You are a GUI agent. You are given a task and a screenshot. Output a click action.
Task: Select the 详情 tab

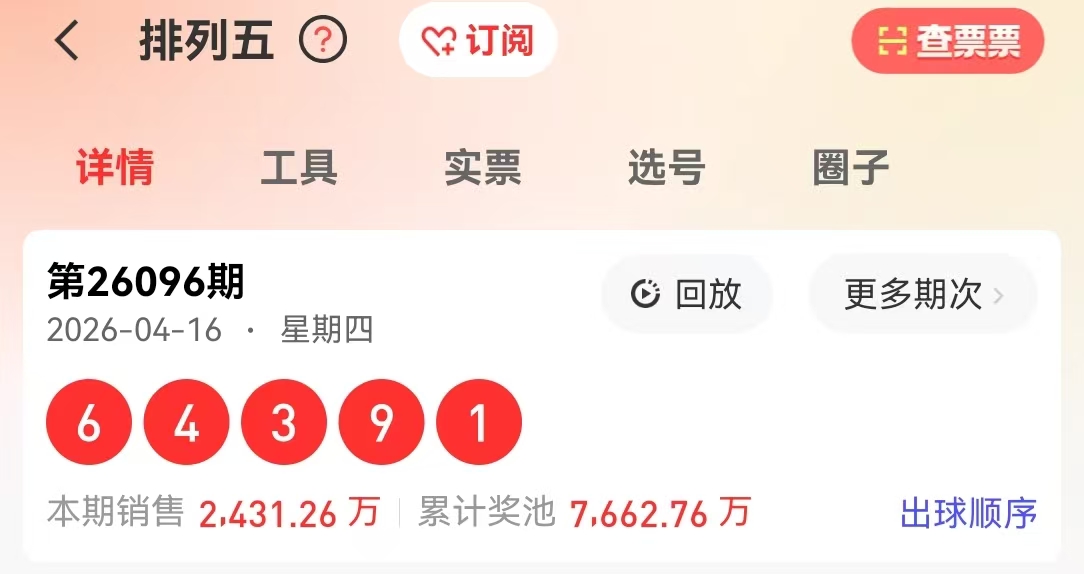(x=115, y=168)
